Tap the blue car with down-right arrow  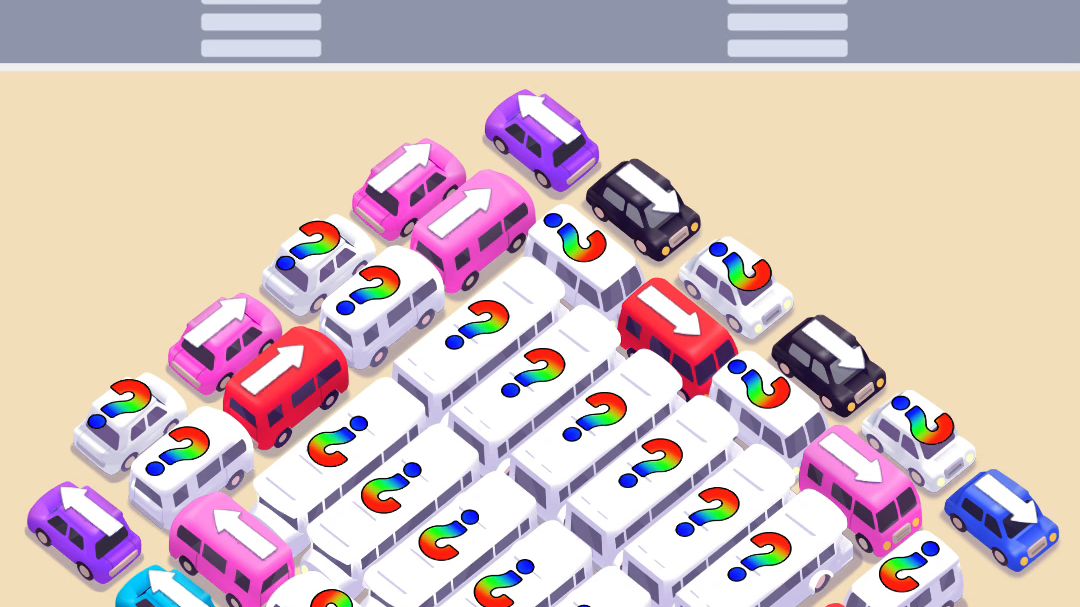pyautogui.click(x=1001, y=519)
